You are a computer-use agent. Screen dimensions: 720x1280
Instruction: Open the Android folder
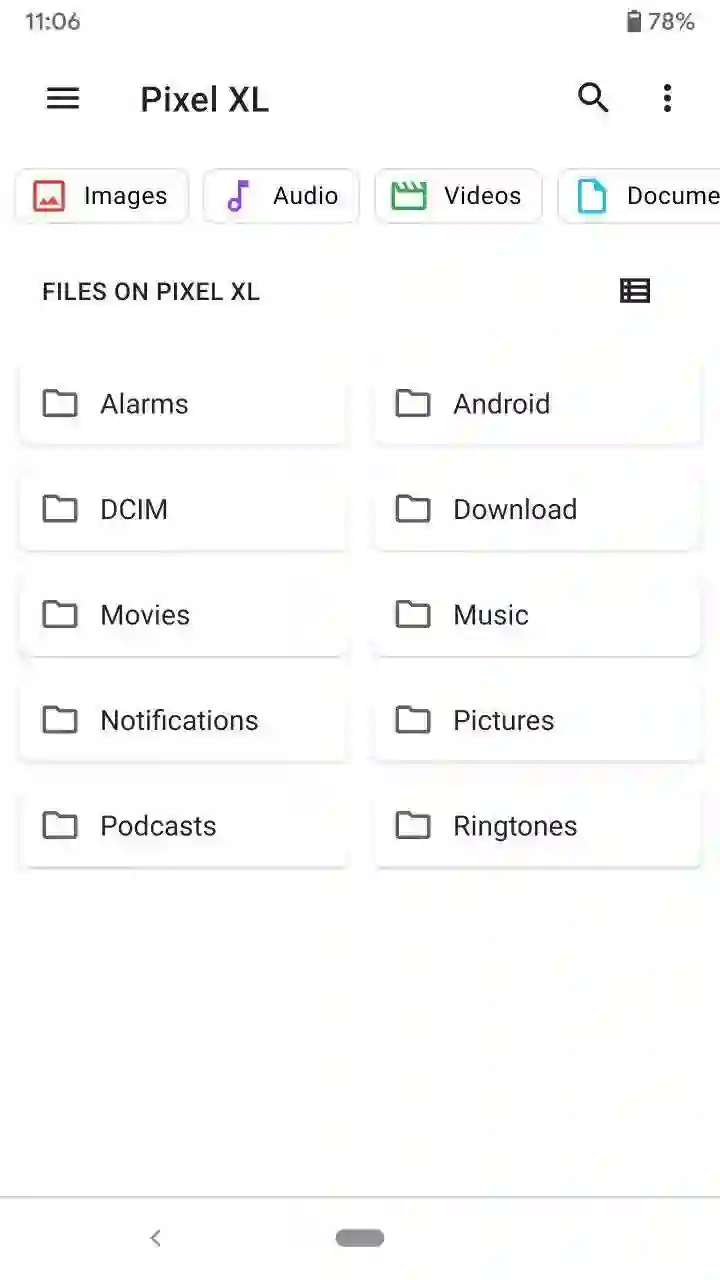[x=537, y=404]
